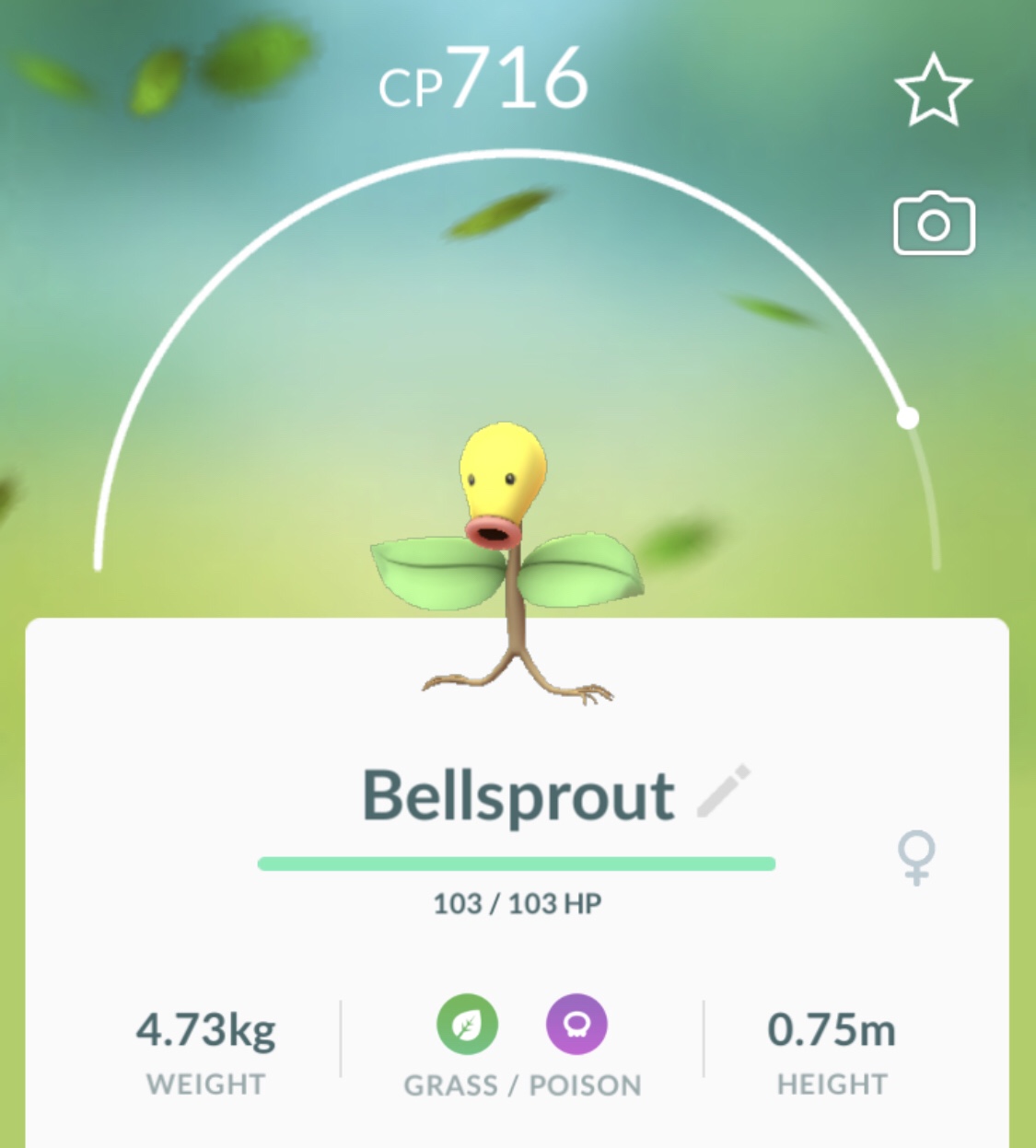
Task: Edit Bellsprout's nickname with the pencil icon
Action: pyautogui.click(x=724, y=792)
